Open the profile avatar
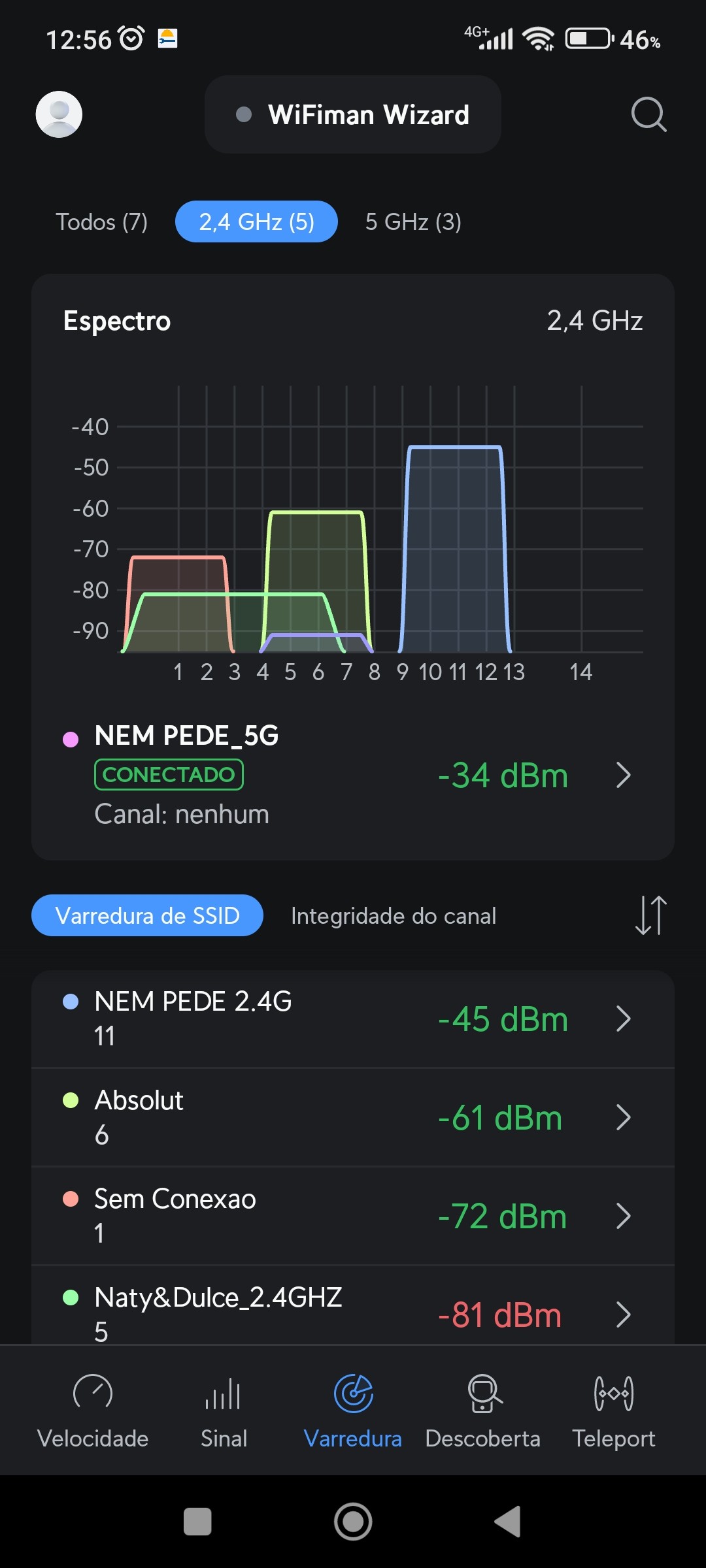Screen dimensions: 706x1568 tap(59, 114)
